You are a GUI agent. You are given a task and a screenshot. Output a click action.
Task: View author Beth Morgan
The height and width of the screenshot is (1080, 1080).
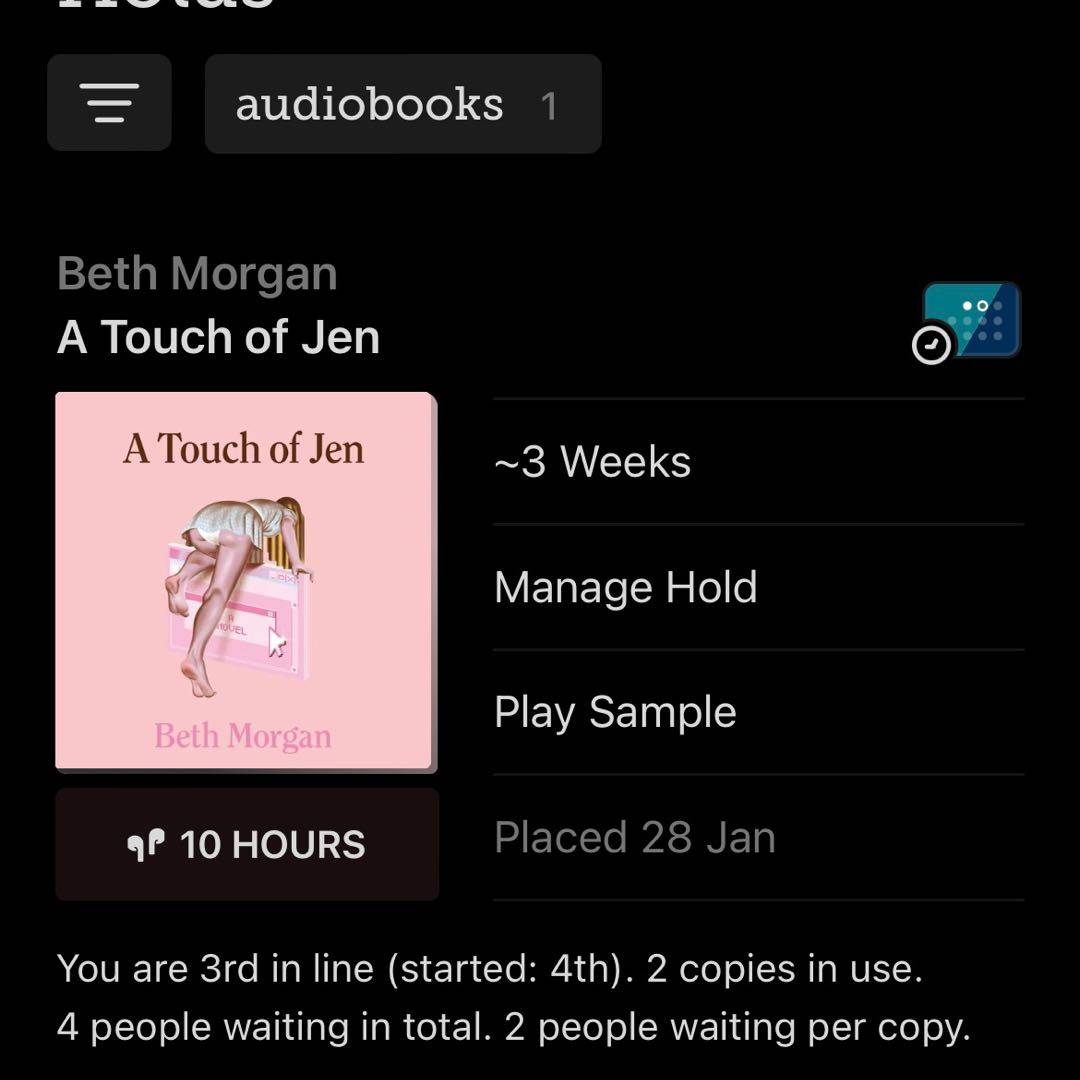(197, 274)
